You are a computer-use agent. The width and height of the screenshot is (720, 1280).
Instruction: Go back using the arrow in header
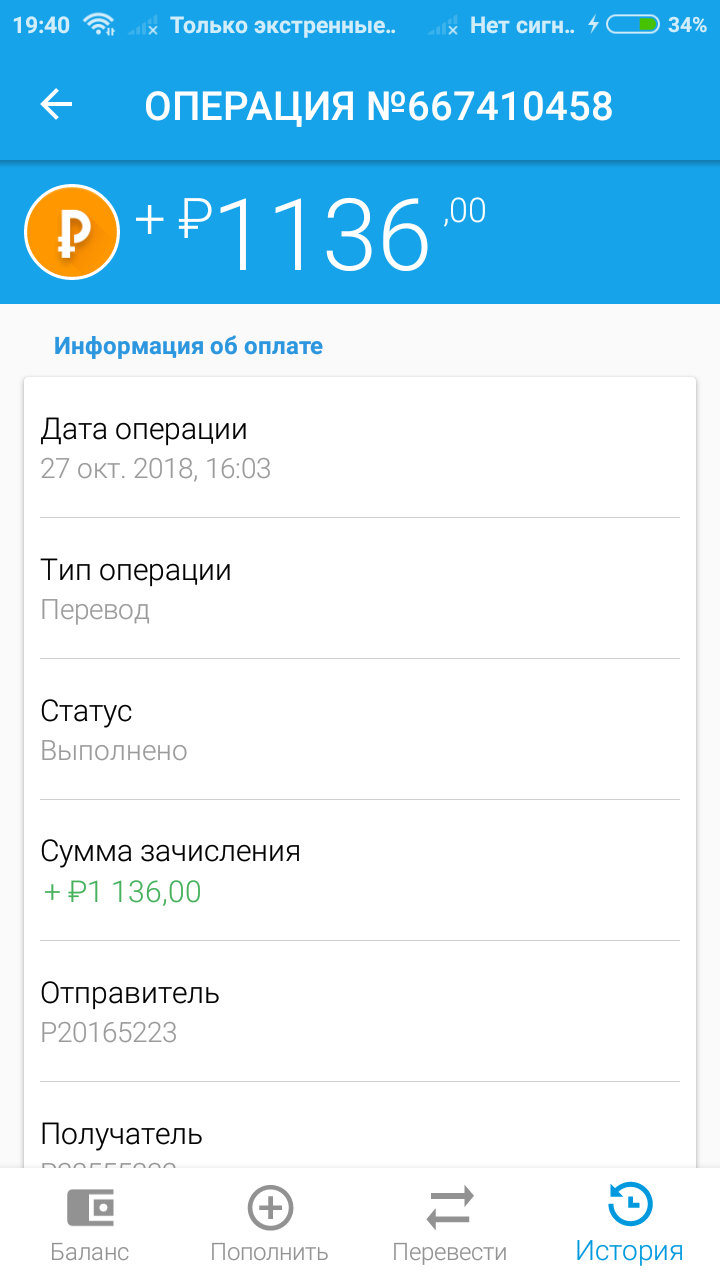[56, 104]
